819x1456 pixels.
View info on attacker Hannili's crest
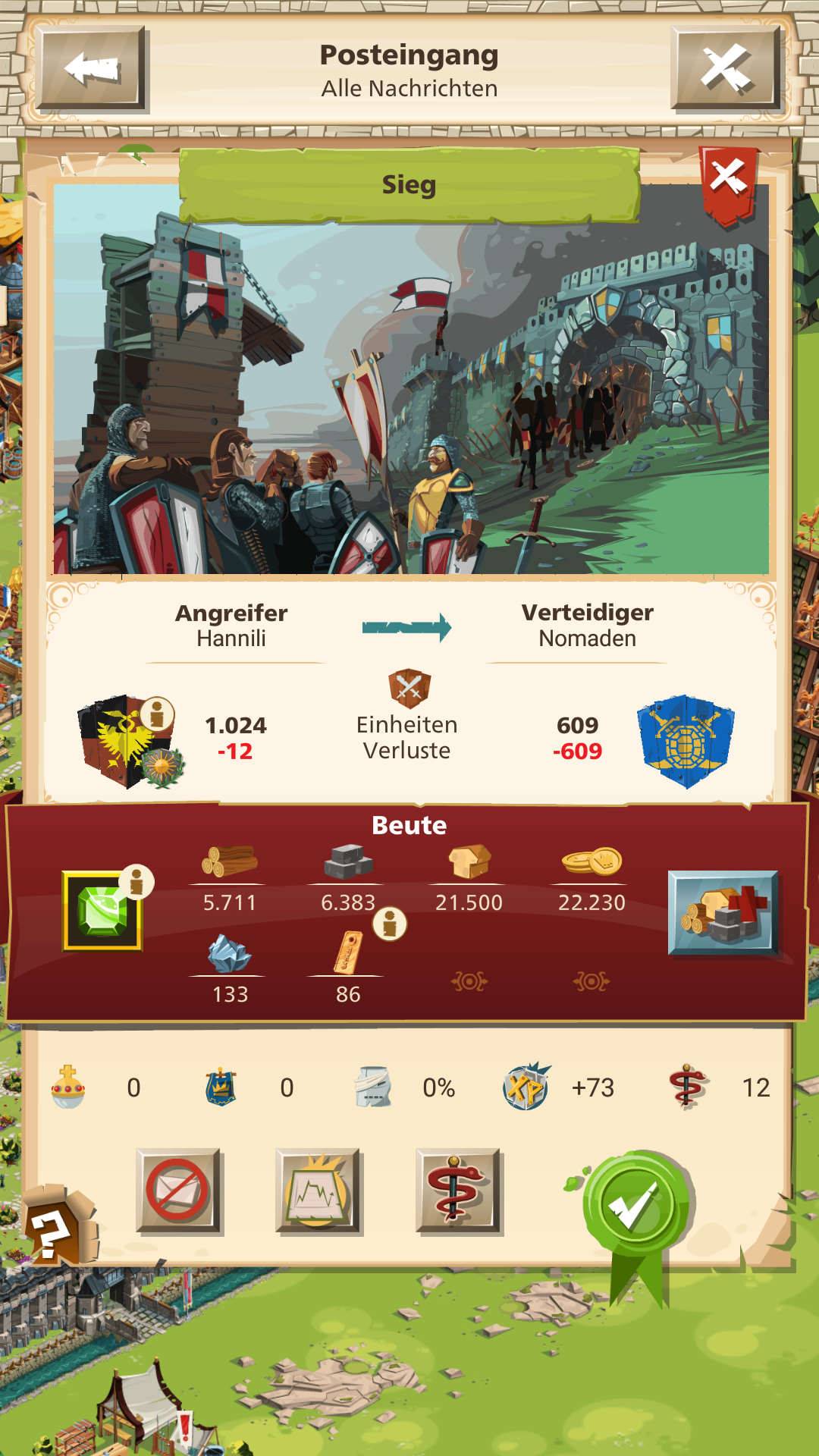(158, 714)
